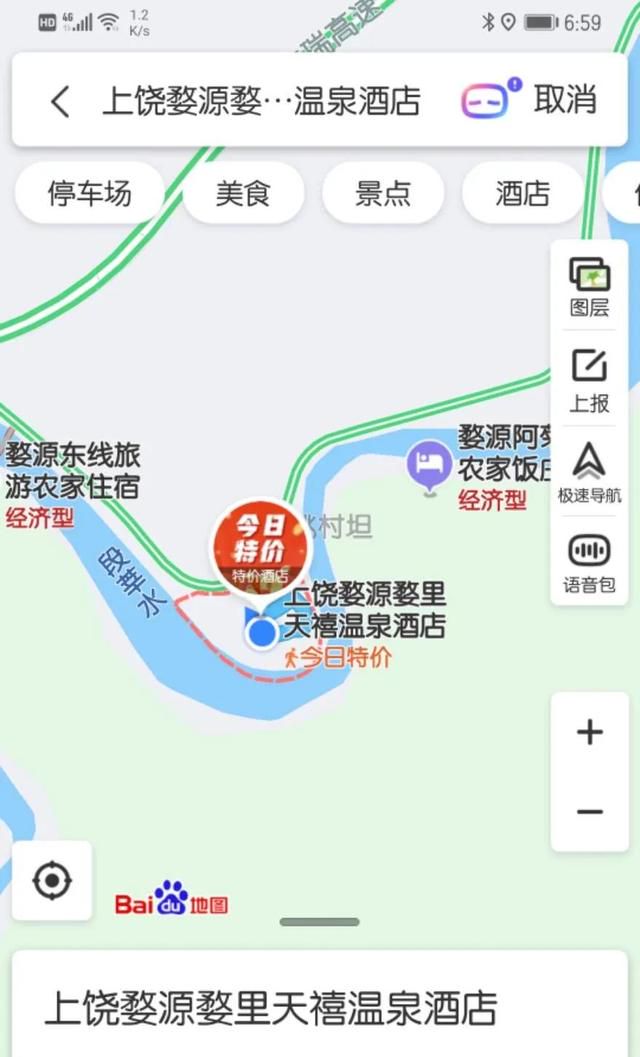Zoom out the map with minus
The height and width of the screenshot is (1057, 640).
click(590, 812)
